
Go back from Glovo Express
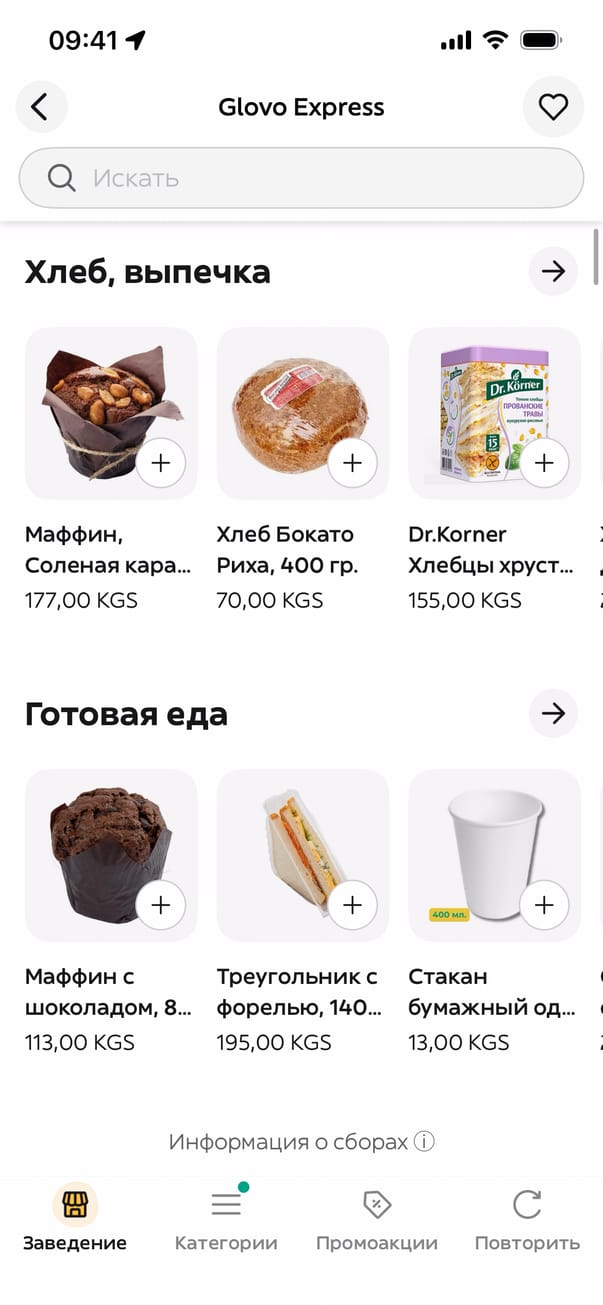(x=41, y=107)
